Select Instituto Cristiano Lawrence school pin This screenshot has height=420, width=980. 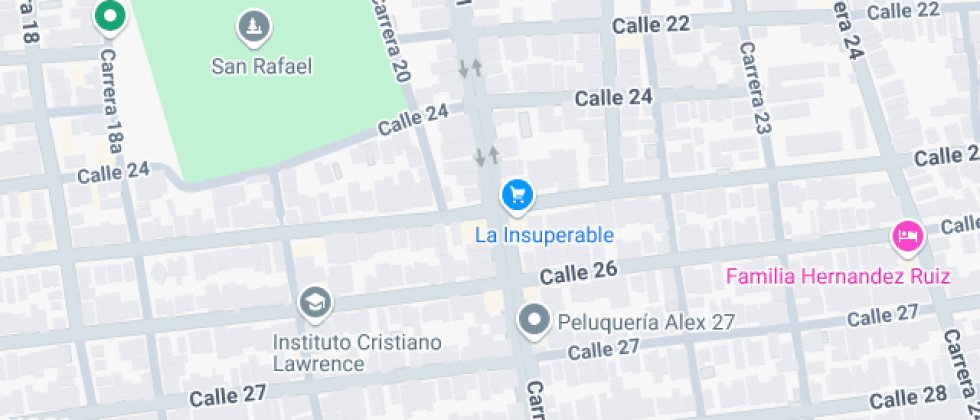[x=316, y=304]
